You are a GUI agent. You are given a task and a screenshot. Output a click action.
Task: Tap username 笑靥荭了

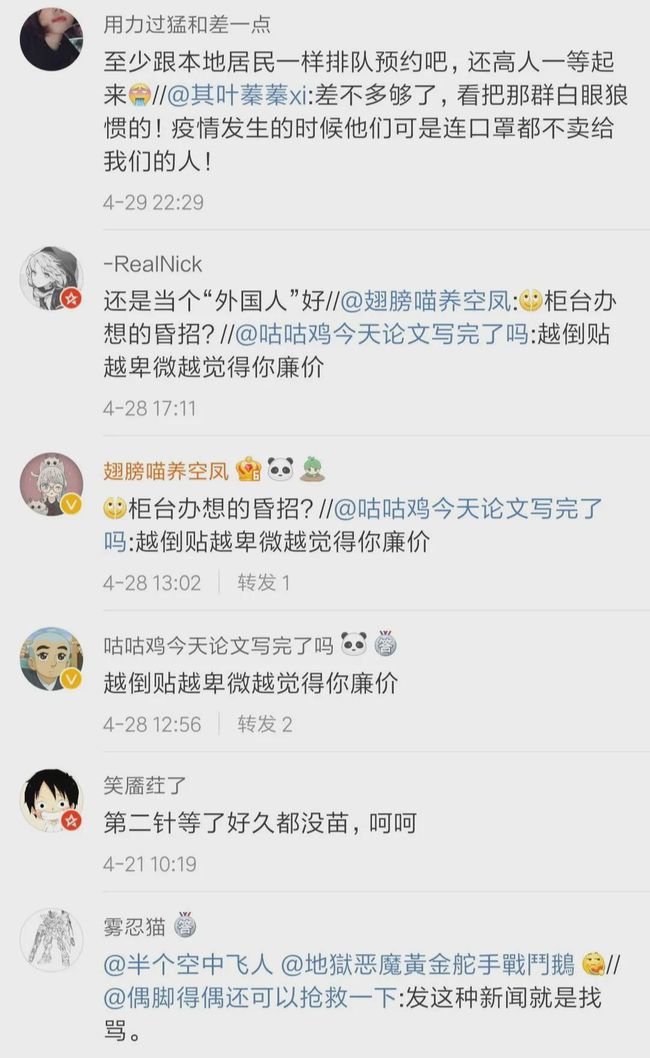pyautogui.click(x=145, y=785)
